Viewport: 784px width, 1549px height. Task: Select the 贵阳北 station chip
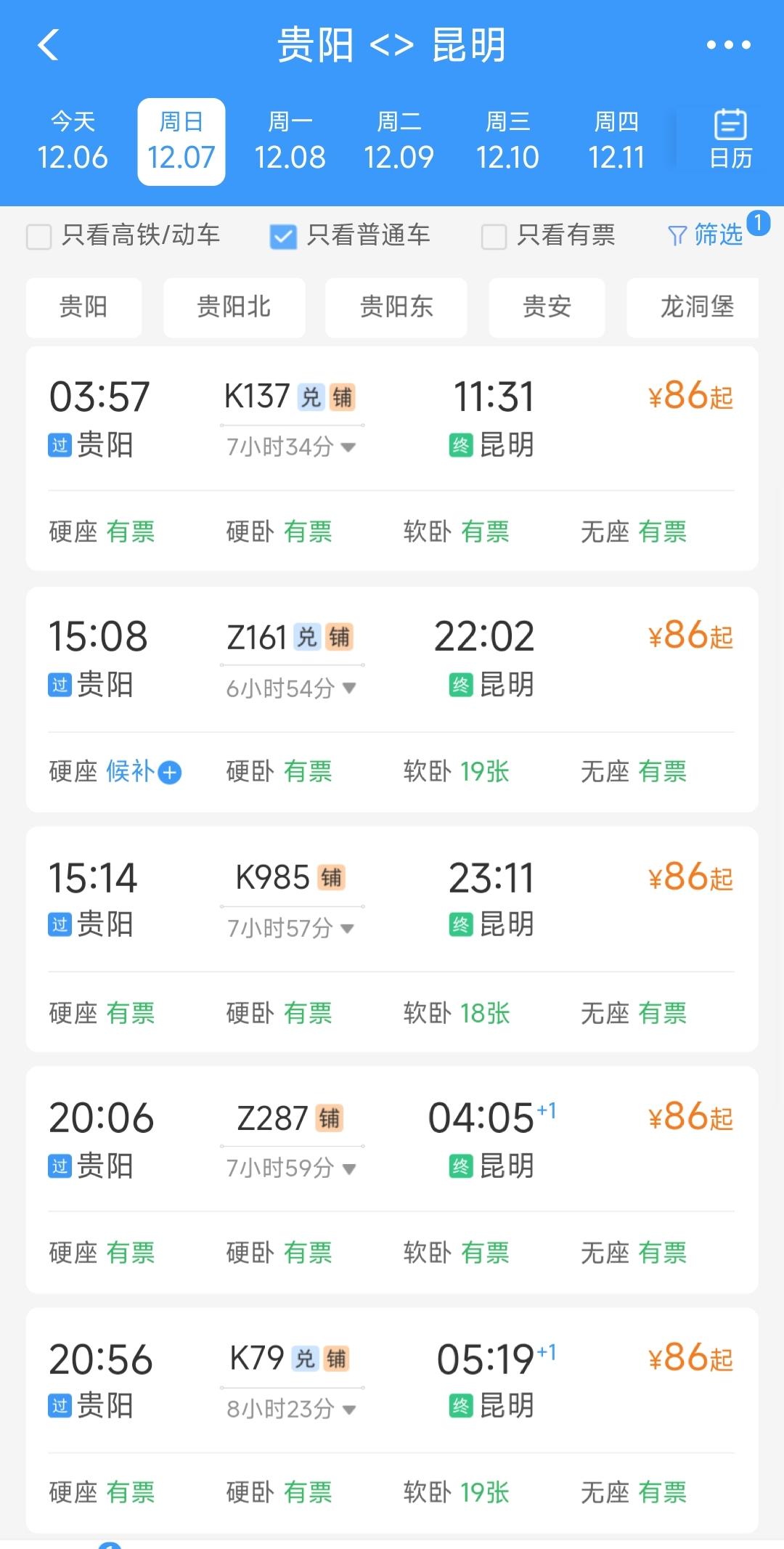[x=234, y=307]
